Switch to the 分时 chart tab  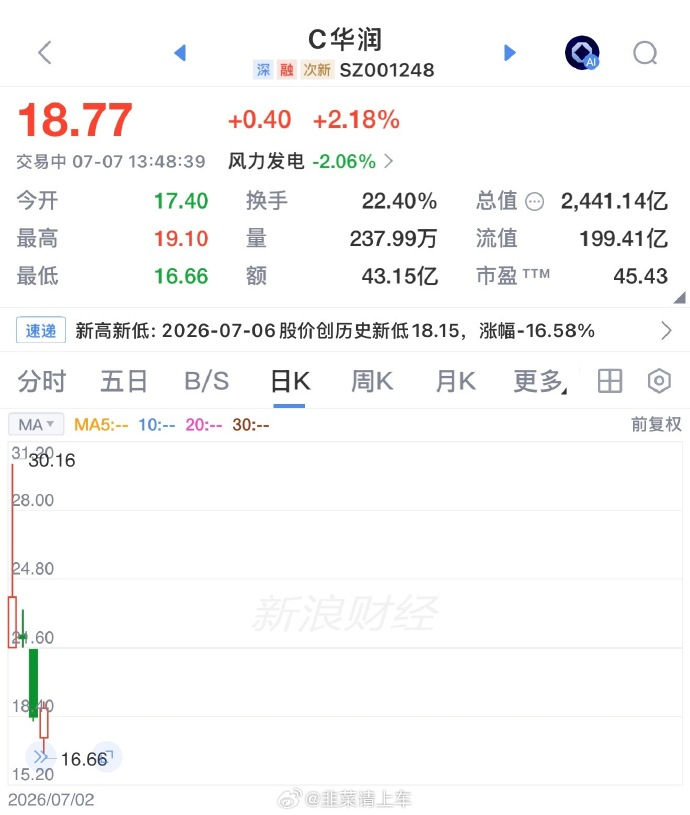(42, 382)
